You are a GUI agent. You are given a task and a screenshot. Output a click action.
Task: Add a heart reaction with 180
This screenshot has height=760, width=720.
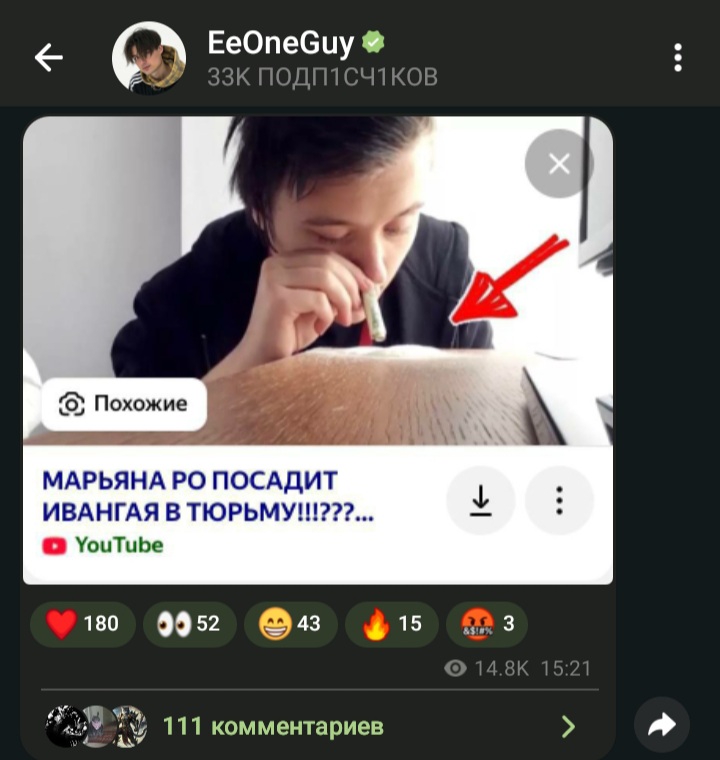coord(83,624)
